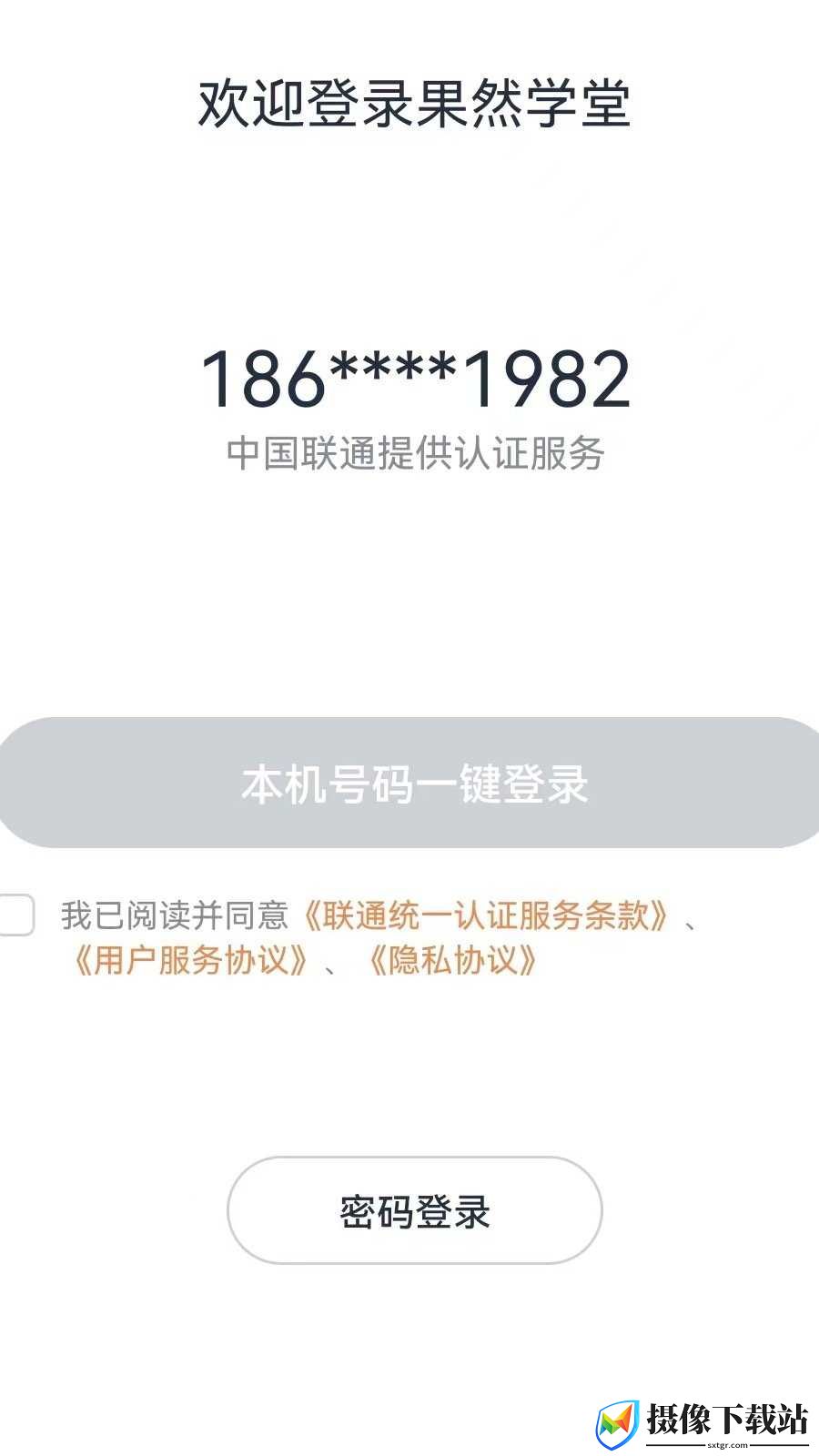Switch to 密码登录
Screen dimensions: 819x1456
pos(415,1210)
